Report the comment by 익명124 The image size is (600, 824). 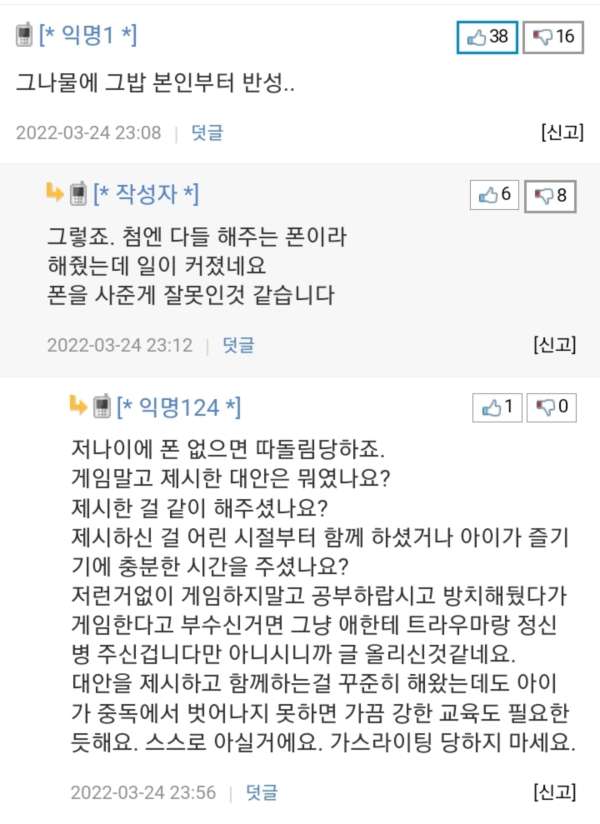(555, 793)
